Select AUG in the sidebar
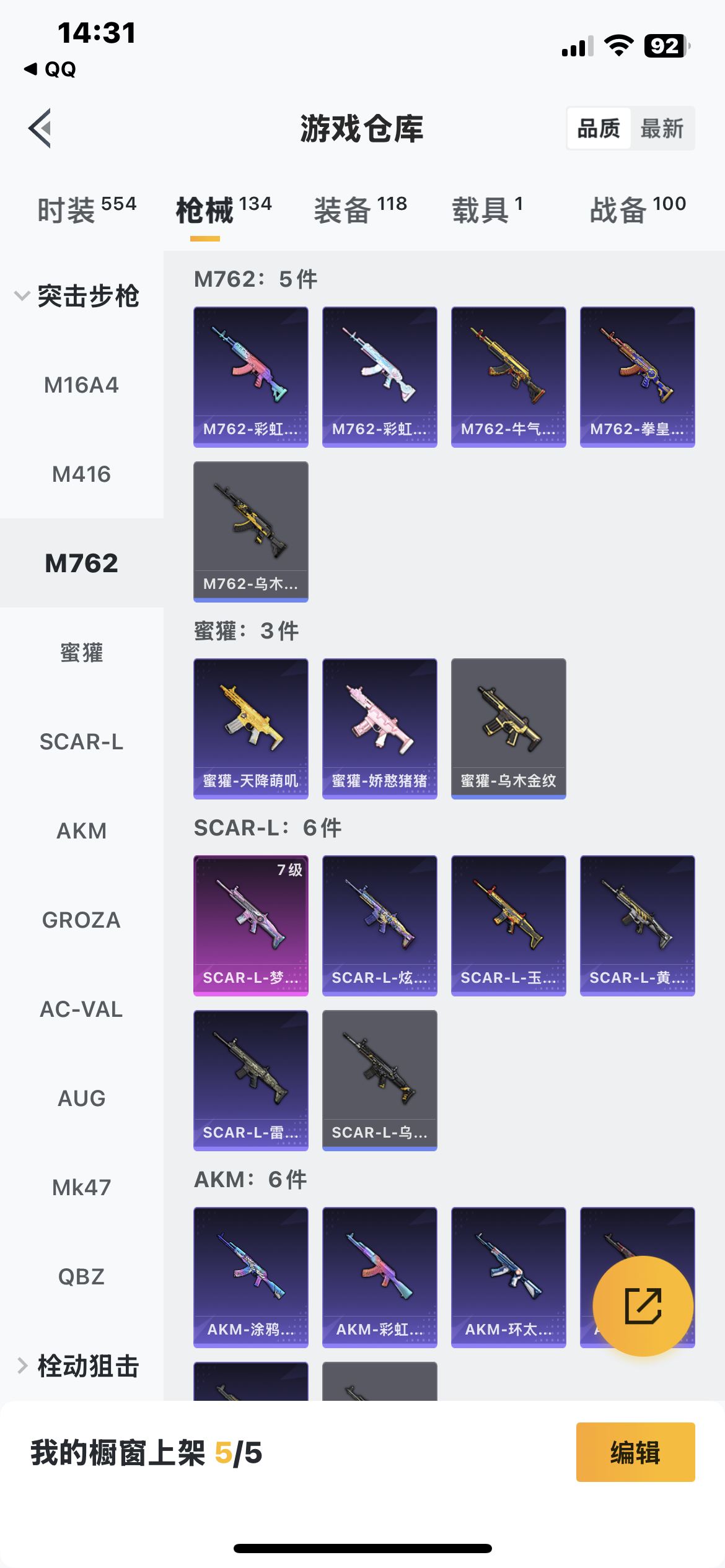The image size is (725, 1568). point(81,1099)
